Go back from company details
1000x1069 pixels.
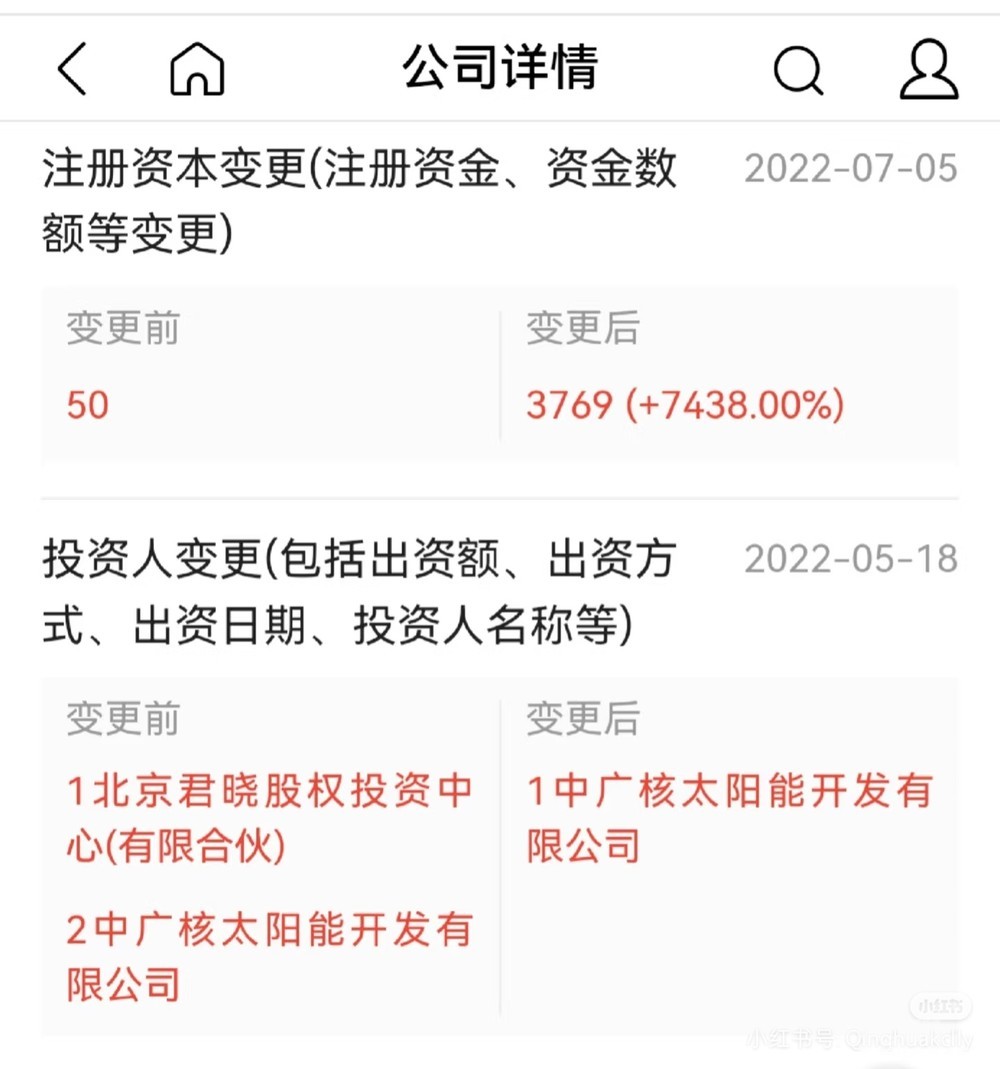[72, 69]
